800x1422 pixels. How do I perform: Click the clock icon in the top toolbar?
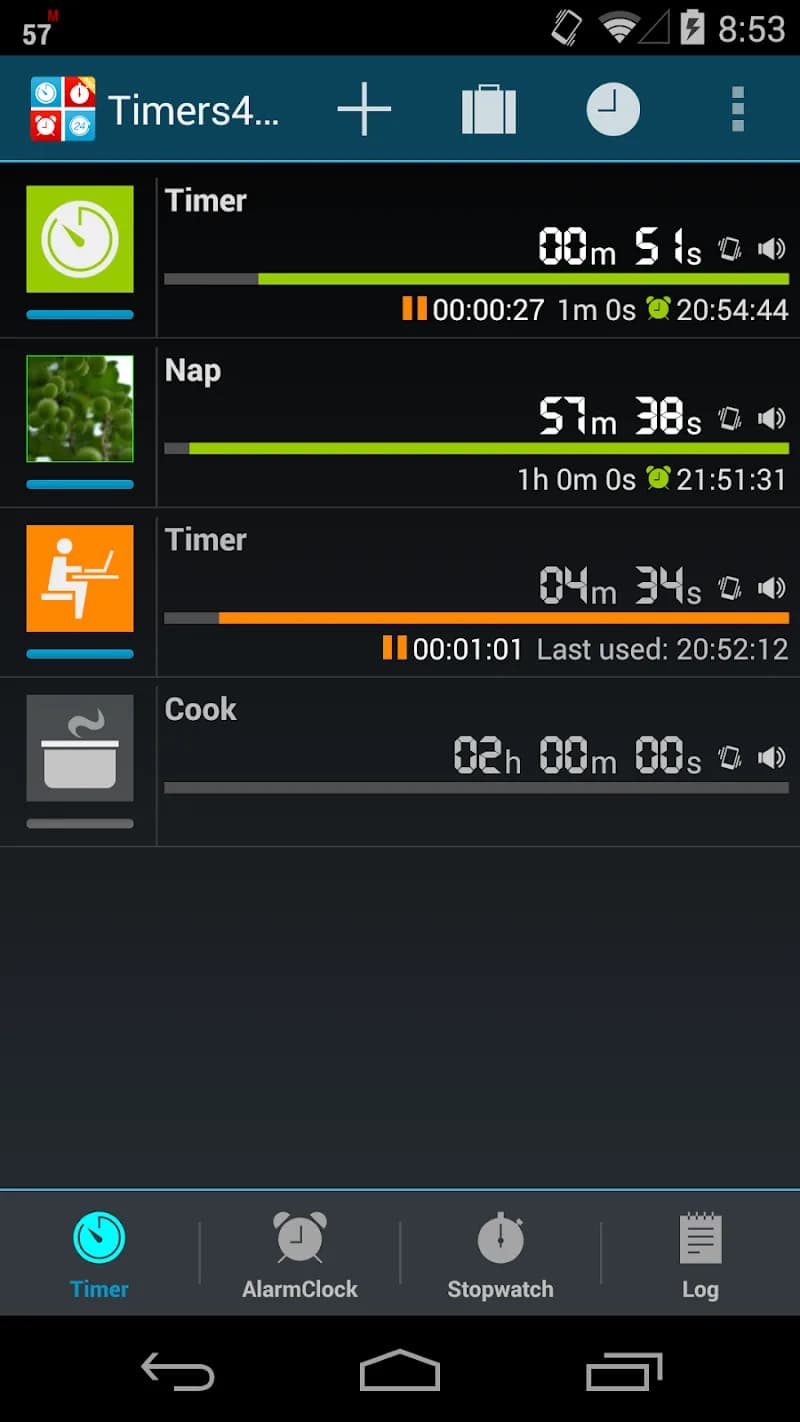coord(613,109)
